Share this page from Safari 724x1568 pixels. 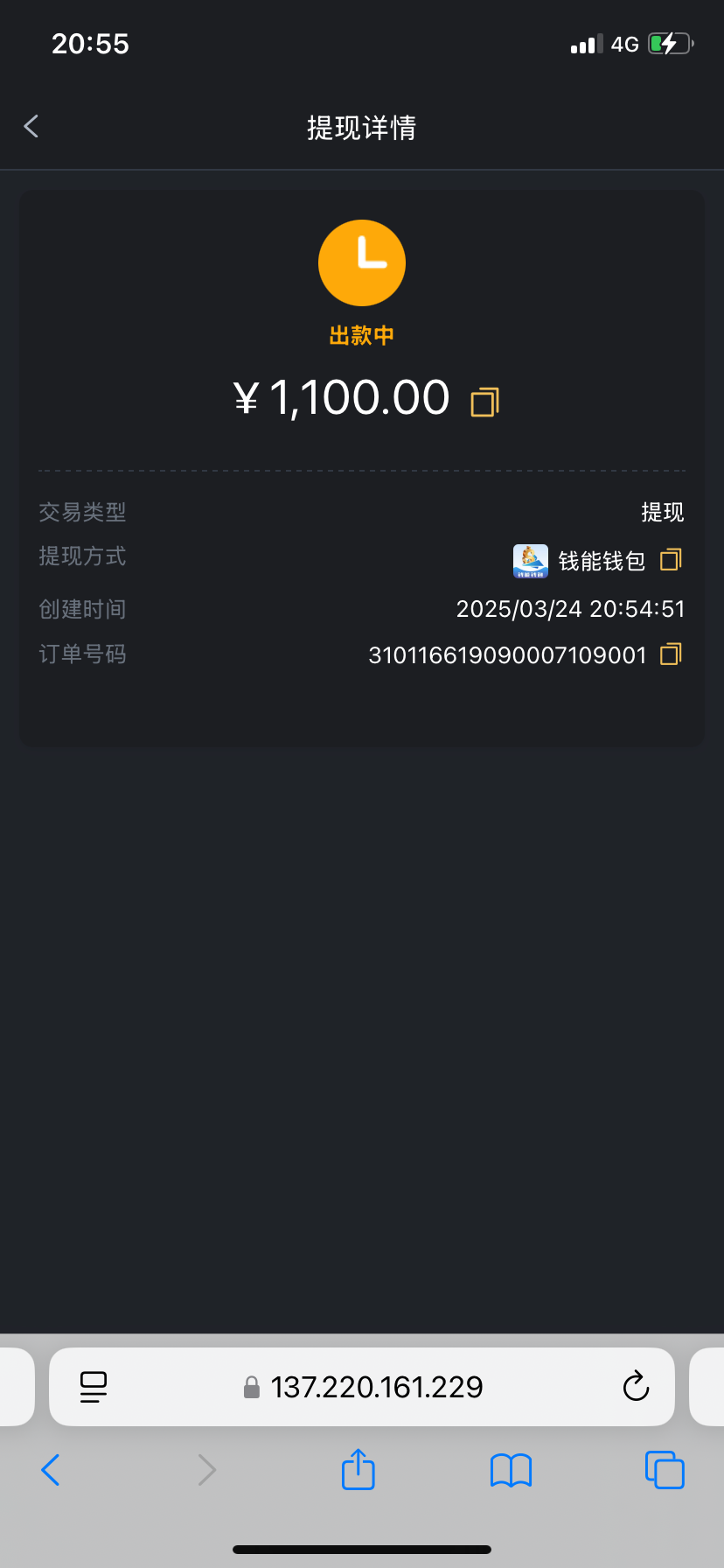pyautogui.click(x=359, y=1469)
